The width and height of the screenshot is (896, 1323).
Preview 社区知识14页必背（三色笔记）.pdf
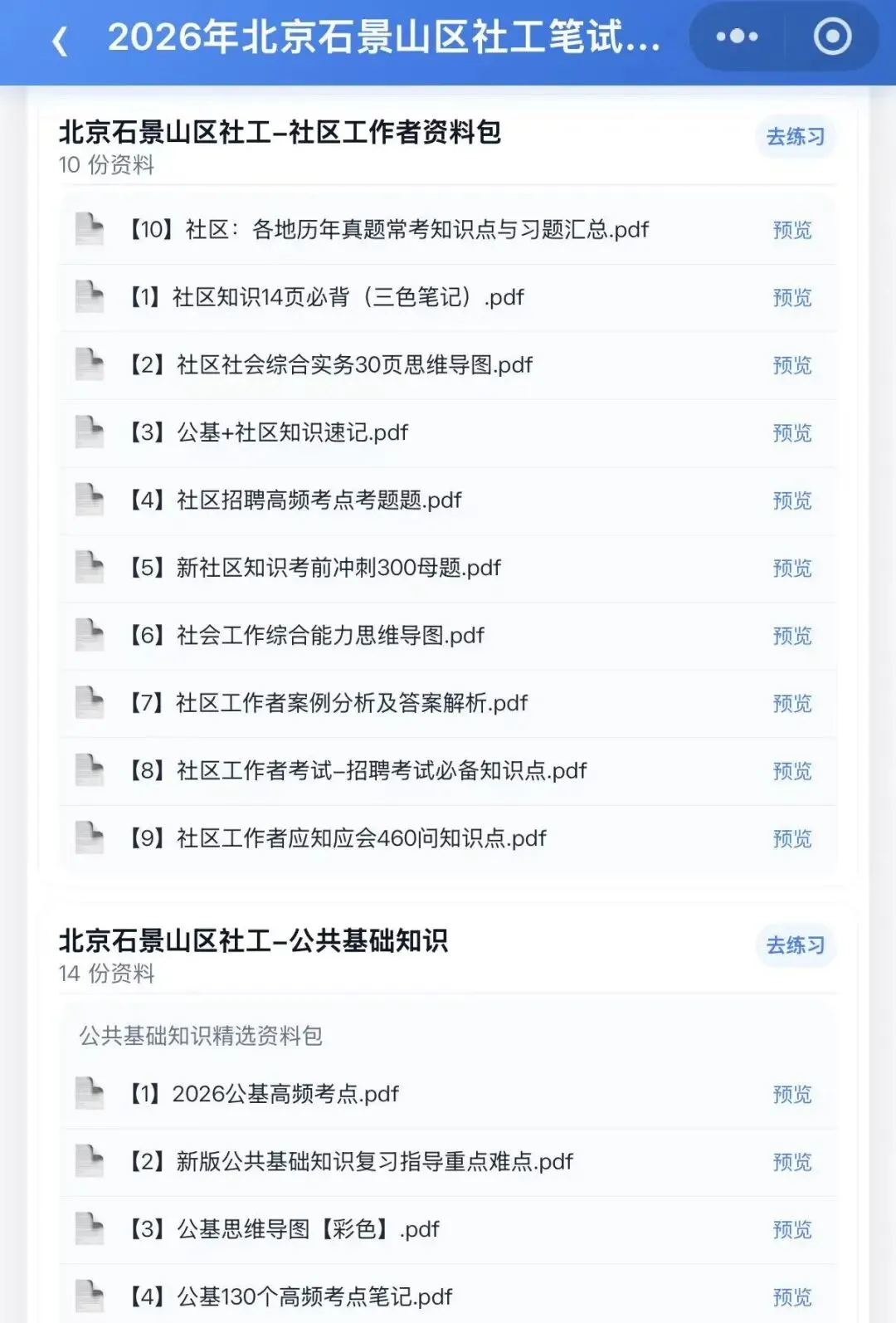pos(791,297)
